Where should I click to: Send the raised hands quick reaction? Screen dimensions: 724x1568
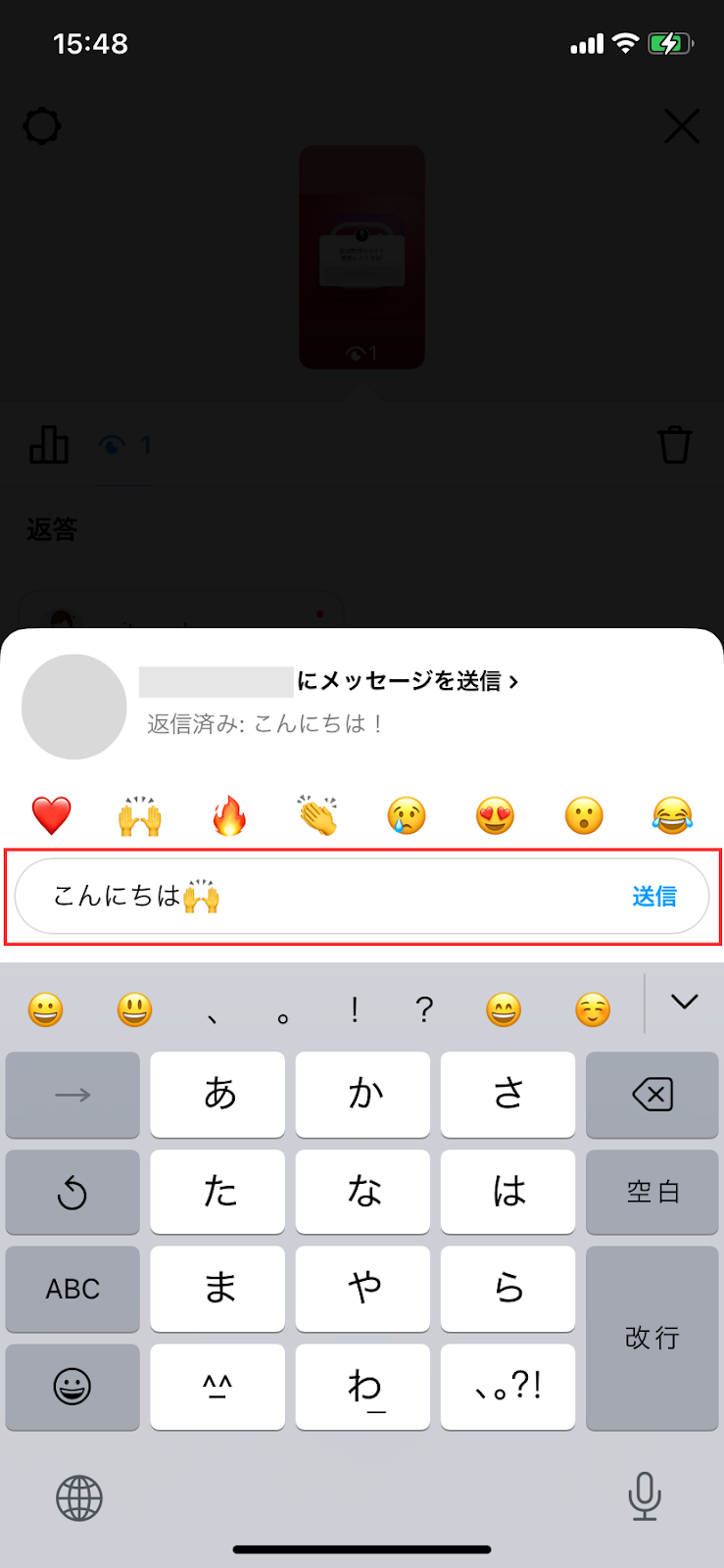coord(140,815)
